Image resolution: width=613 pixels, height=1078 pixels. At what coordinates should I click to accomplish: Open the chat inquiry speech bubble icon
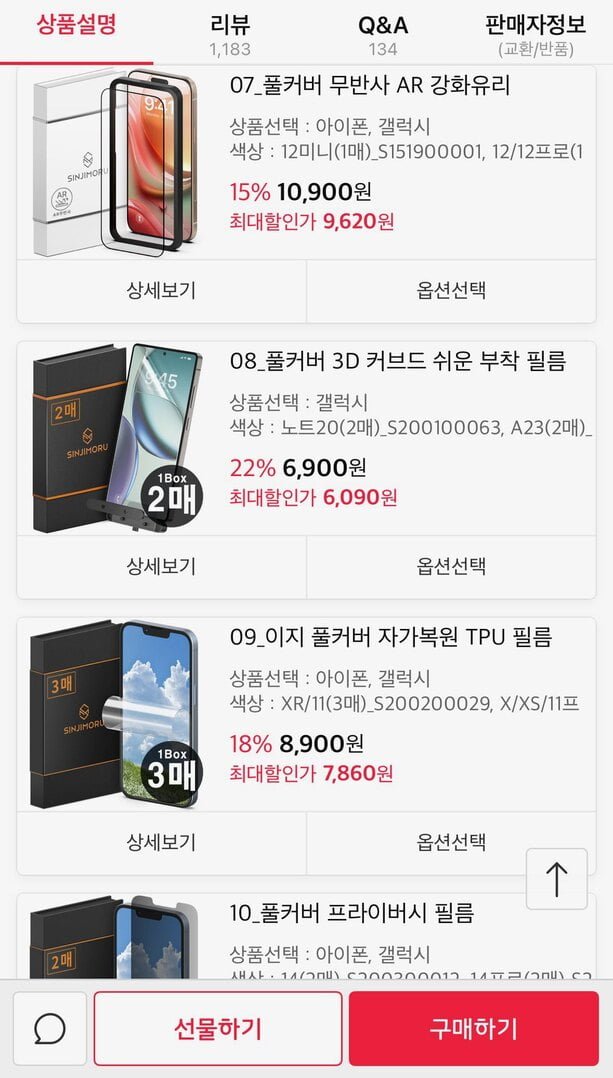point(50,1028)
